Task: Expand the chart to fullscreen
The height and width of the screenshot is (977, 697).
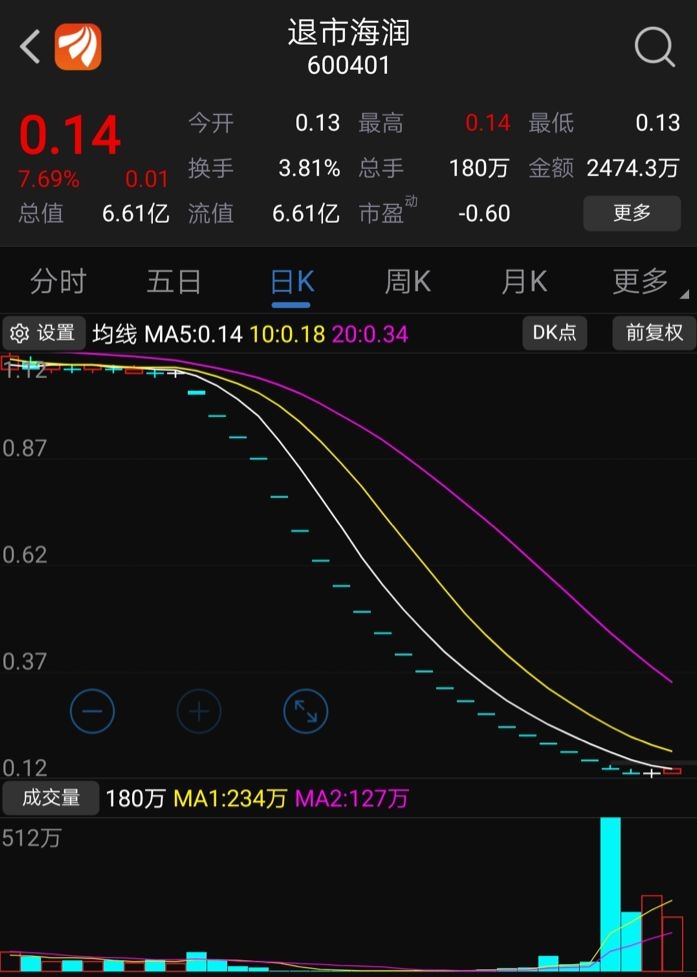Action: coord(306,712)
